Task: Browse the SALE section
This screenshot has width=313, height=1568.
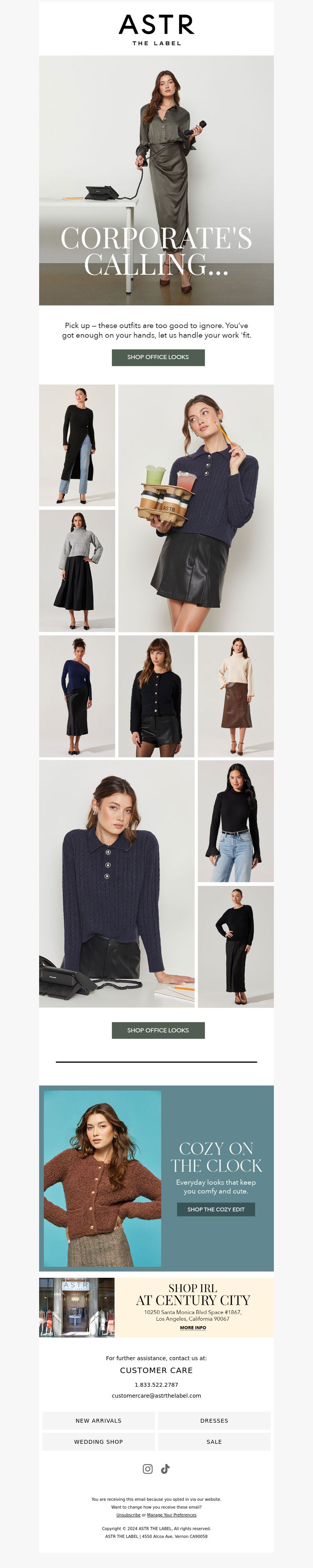Action: (x=214, y=1441)
